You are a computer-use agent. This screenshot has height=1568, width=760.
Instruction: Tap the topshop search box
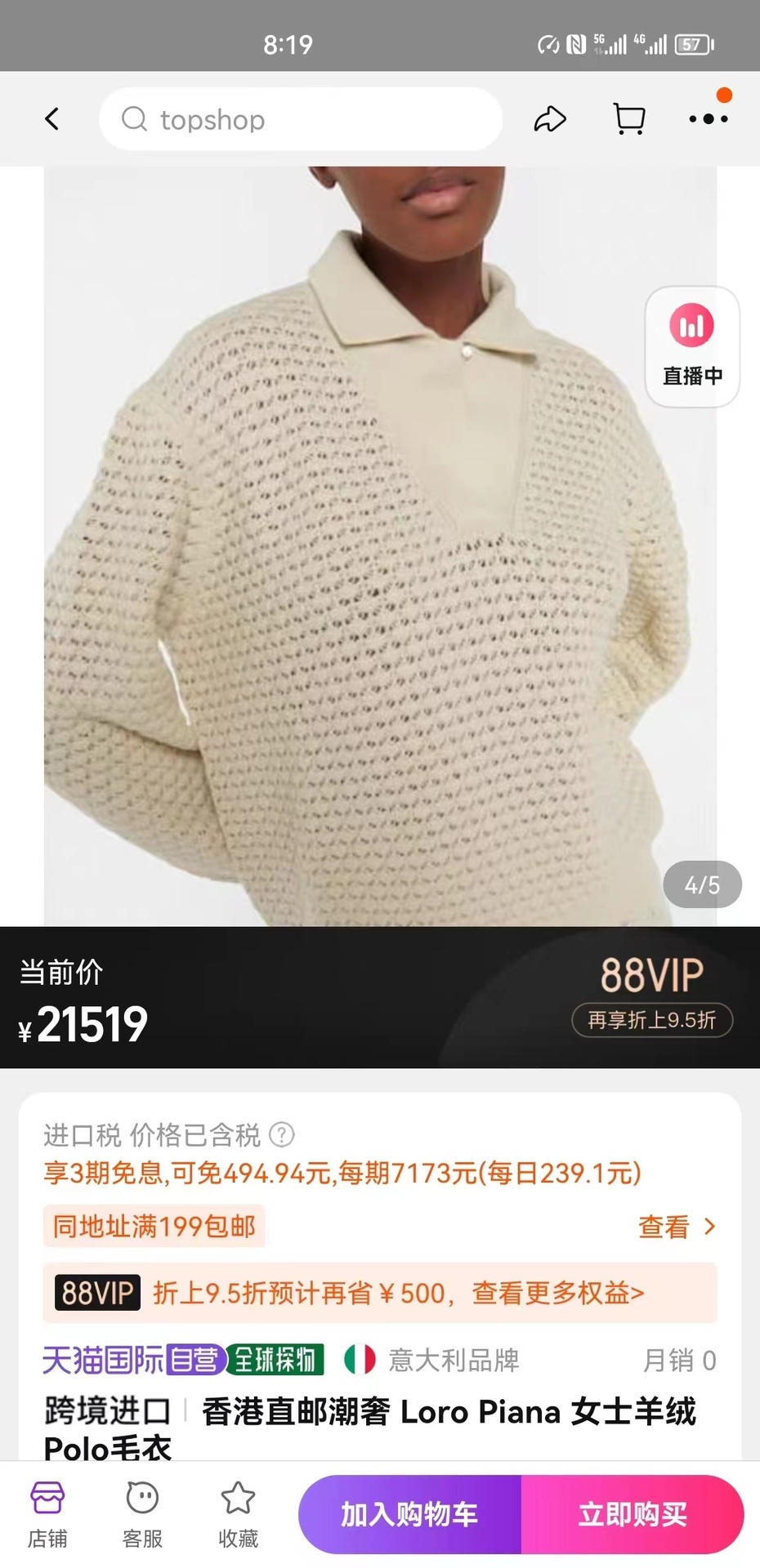[x=300, y=119]
